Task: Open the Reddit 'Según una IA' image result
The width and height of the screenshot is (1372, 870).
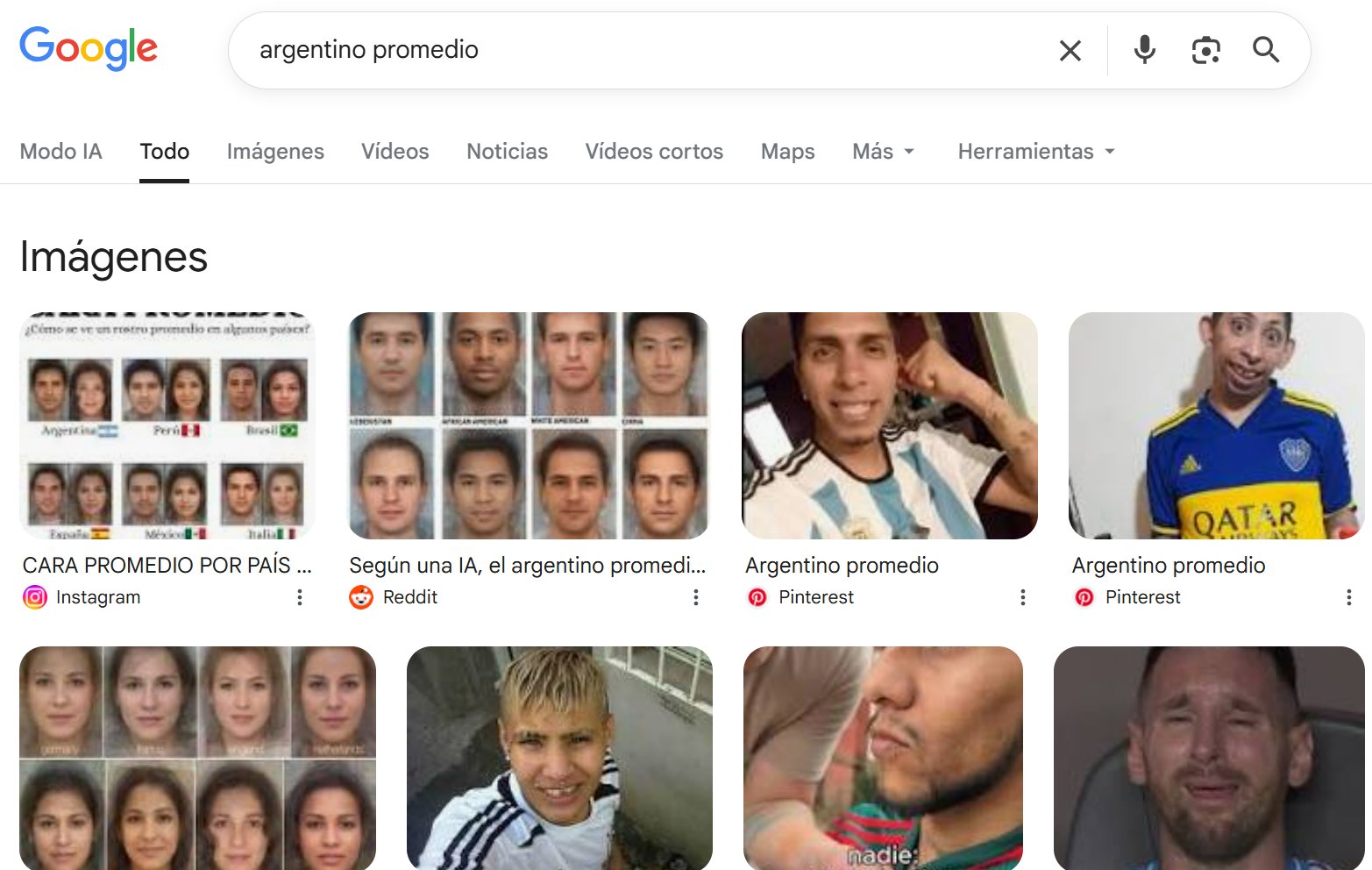Action: [528, 426]
